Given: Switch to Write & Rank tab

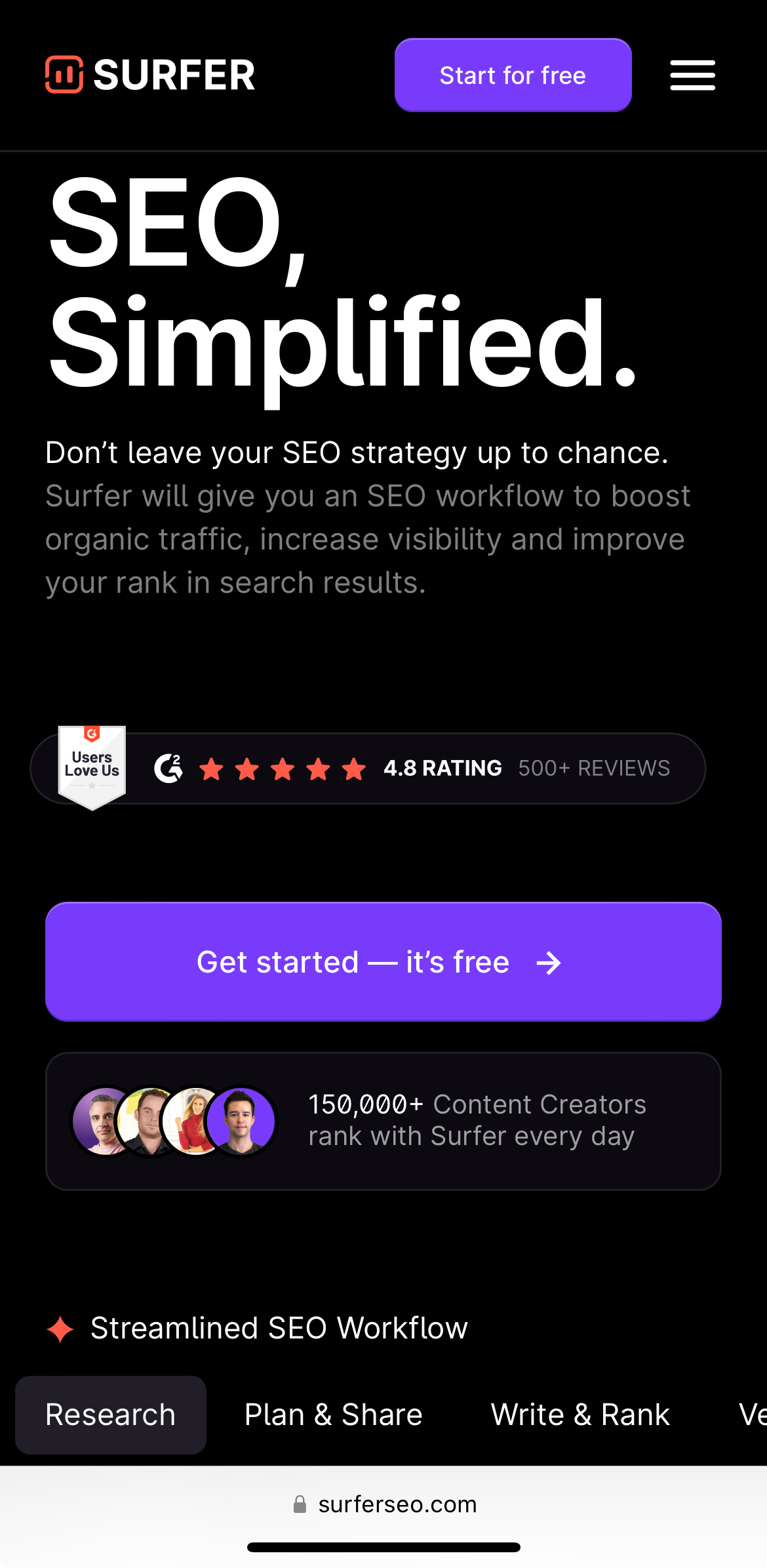Looking at the screenshot, I should point(580,1415).
